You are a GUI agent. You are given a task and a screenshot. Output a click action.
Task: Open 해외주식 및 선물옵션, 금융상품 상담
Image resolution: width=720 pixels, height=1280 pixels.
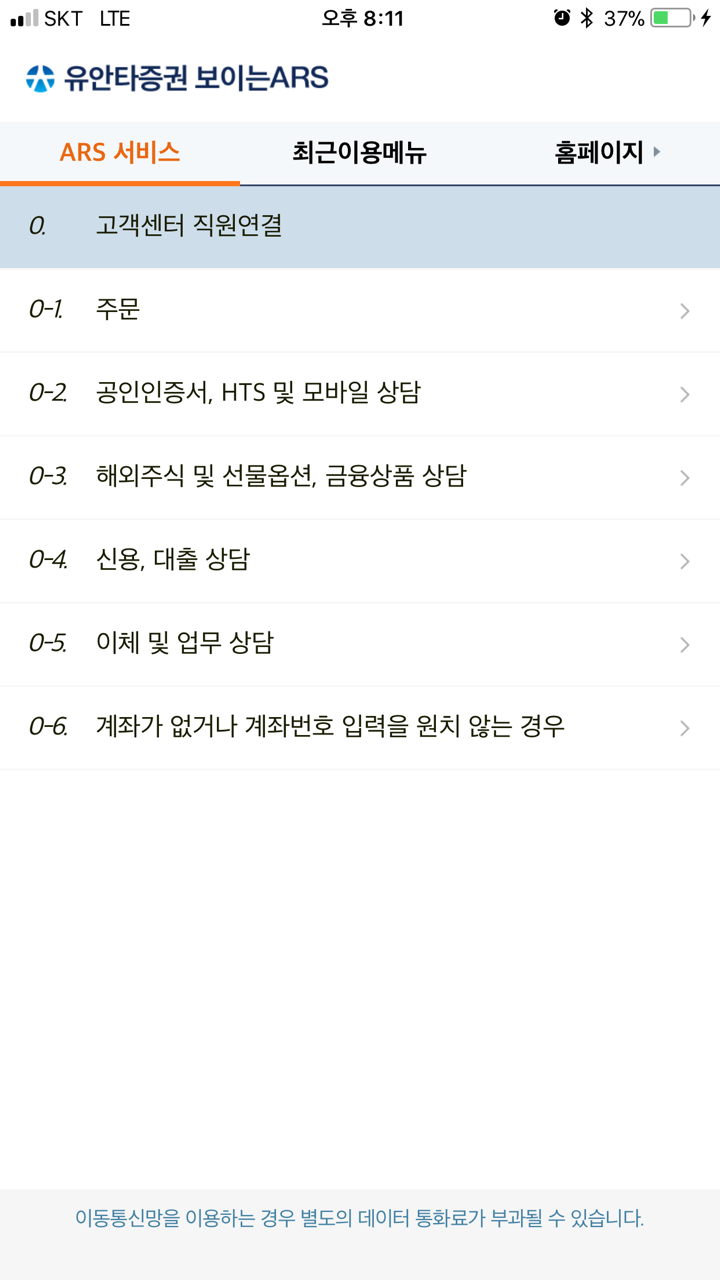click(360, 477)
